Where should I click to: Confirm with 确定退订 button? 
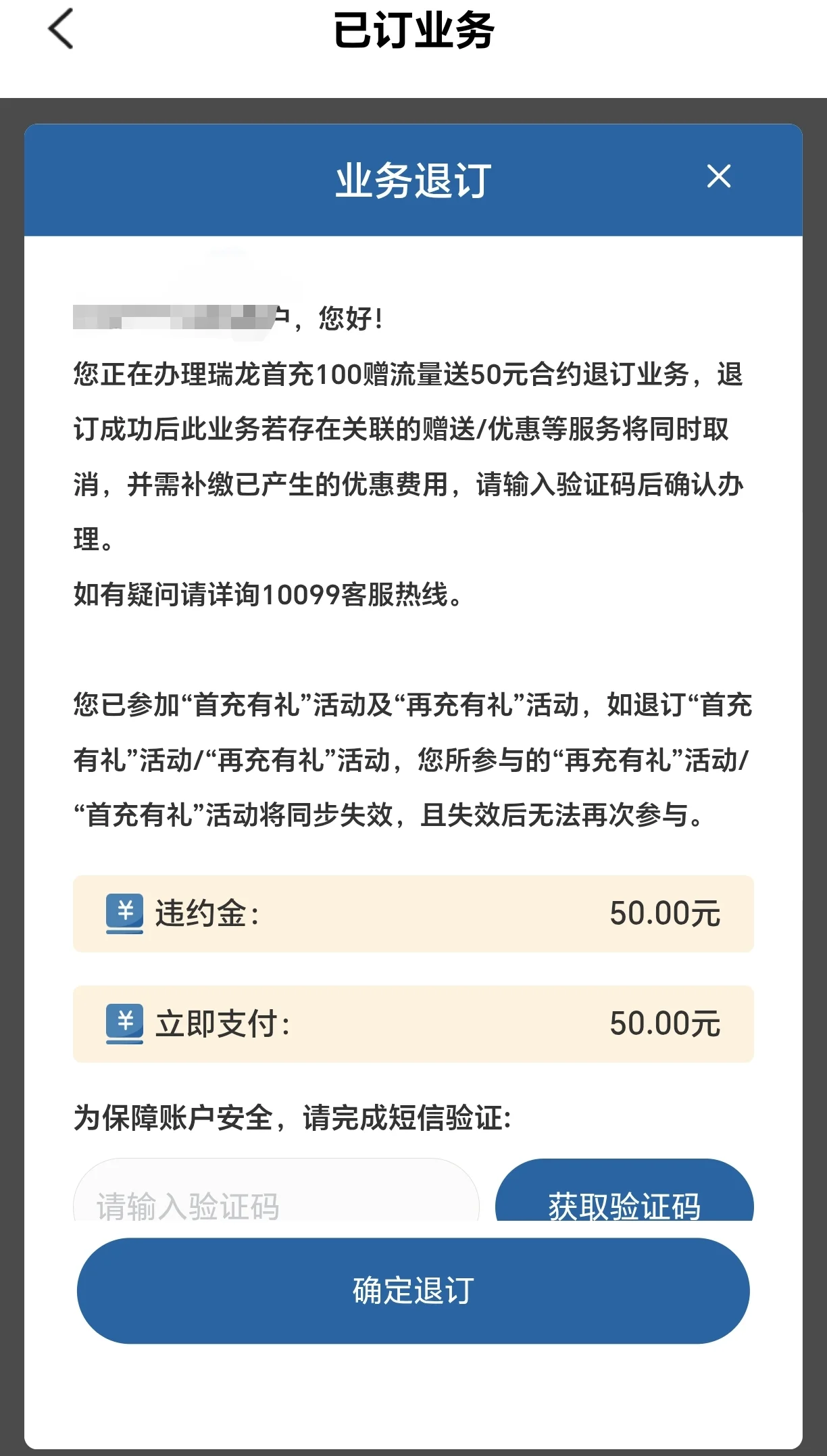(413, 1290)
